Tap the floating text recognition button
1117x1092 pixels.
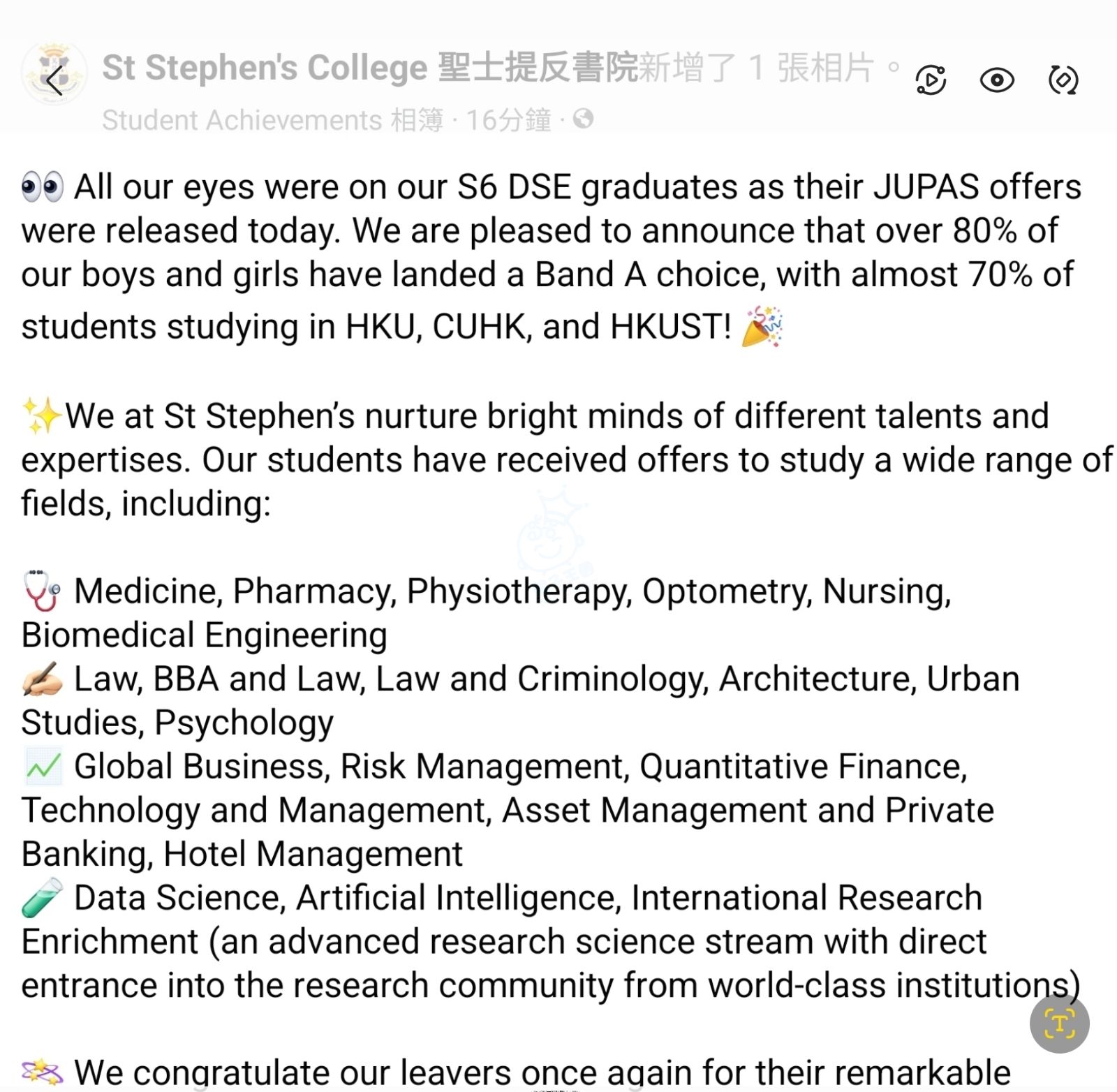pos(1059,1024)
